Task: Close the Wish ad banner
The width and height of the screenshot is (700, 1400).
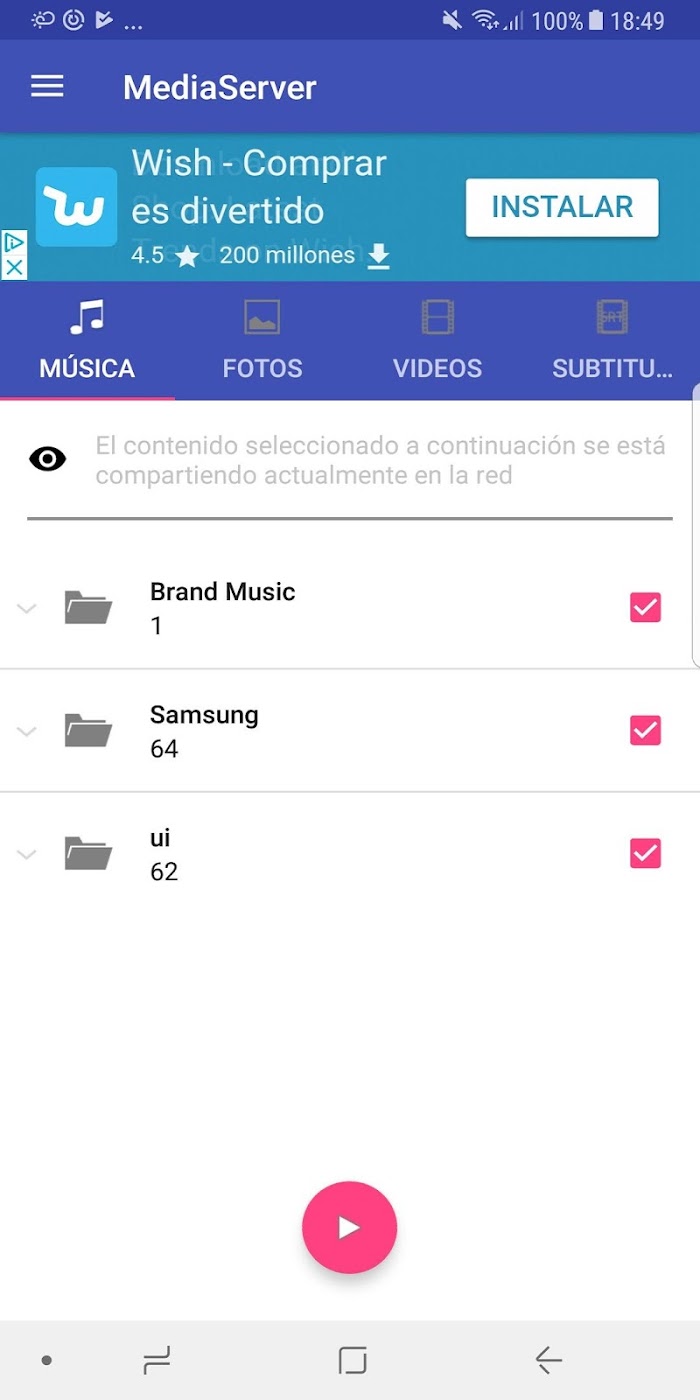Action: click(14, 268)
